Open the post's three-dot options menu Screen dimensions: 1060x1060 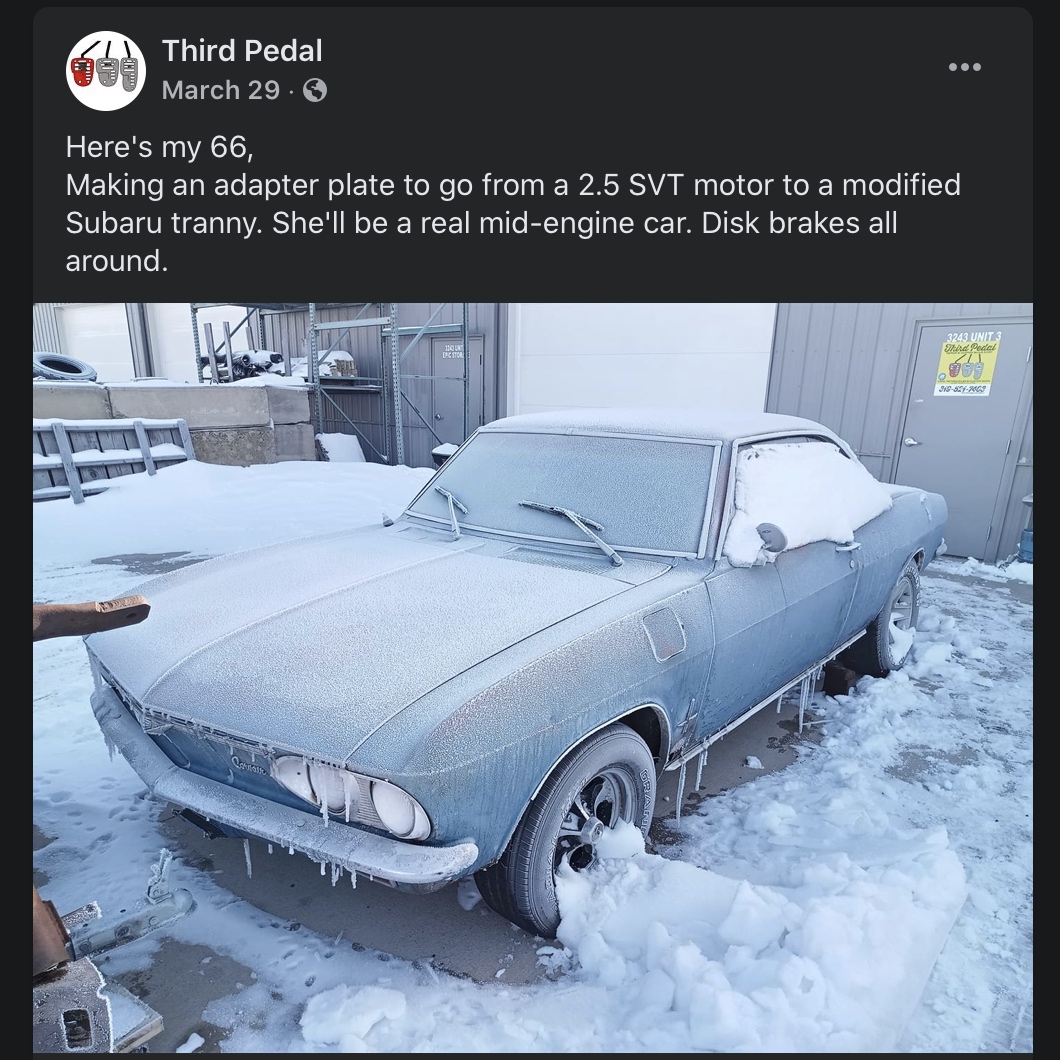point(964,67)
